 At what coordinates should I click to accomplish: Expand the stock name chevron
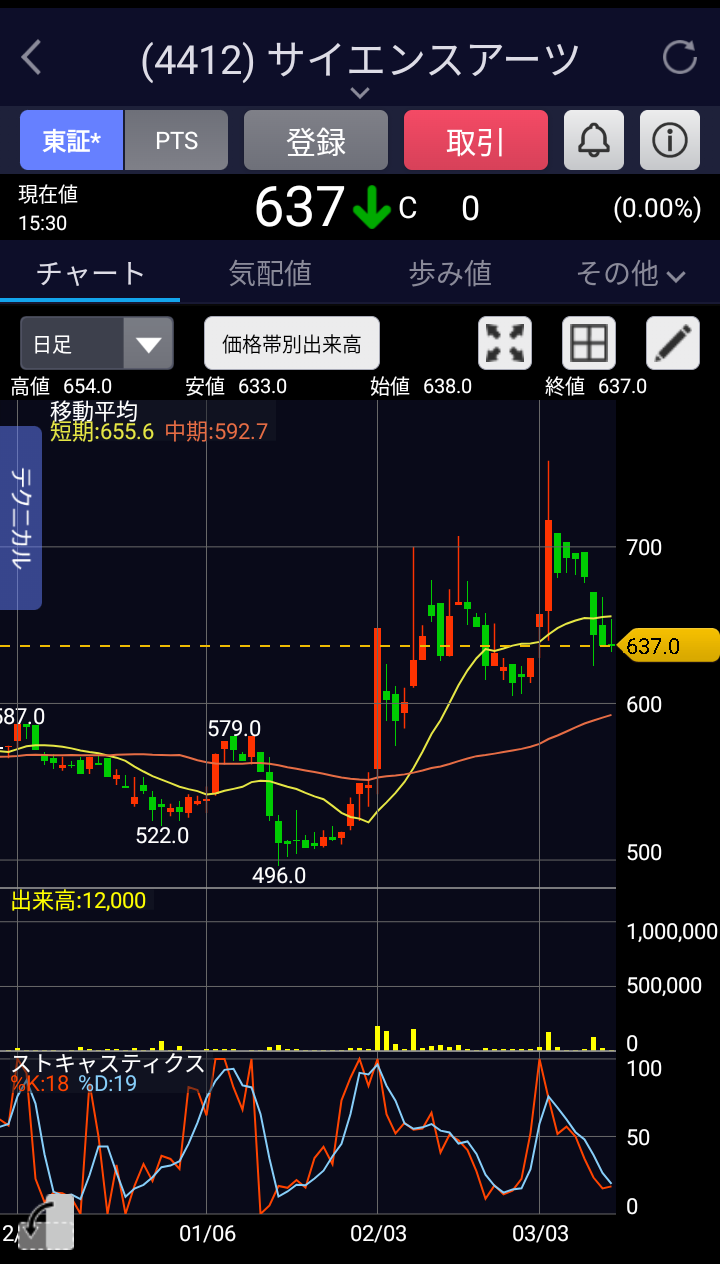pos(360,93)
